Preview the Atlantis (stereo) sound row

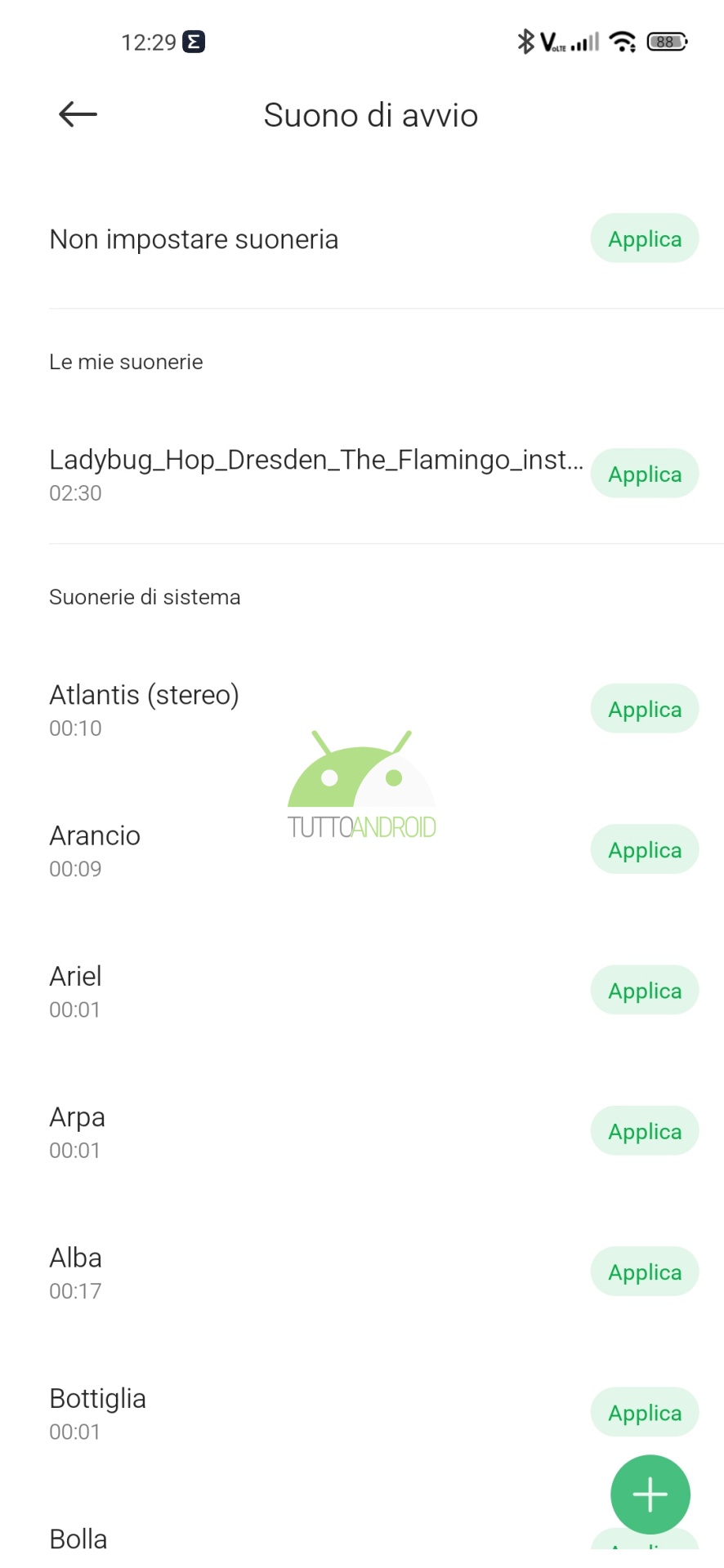[x=311, y=709]
